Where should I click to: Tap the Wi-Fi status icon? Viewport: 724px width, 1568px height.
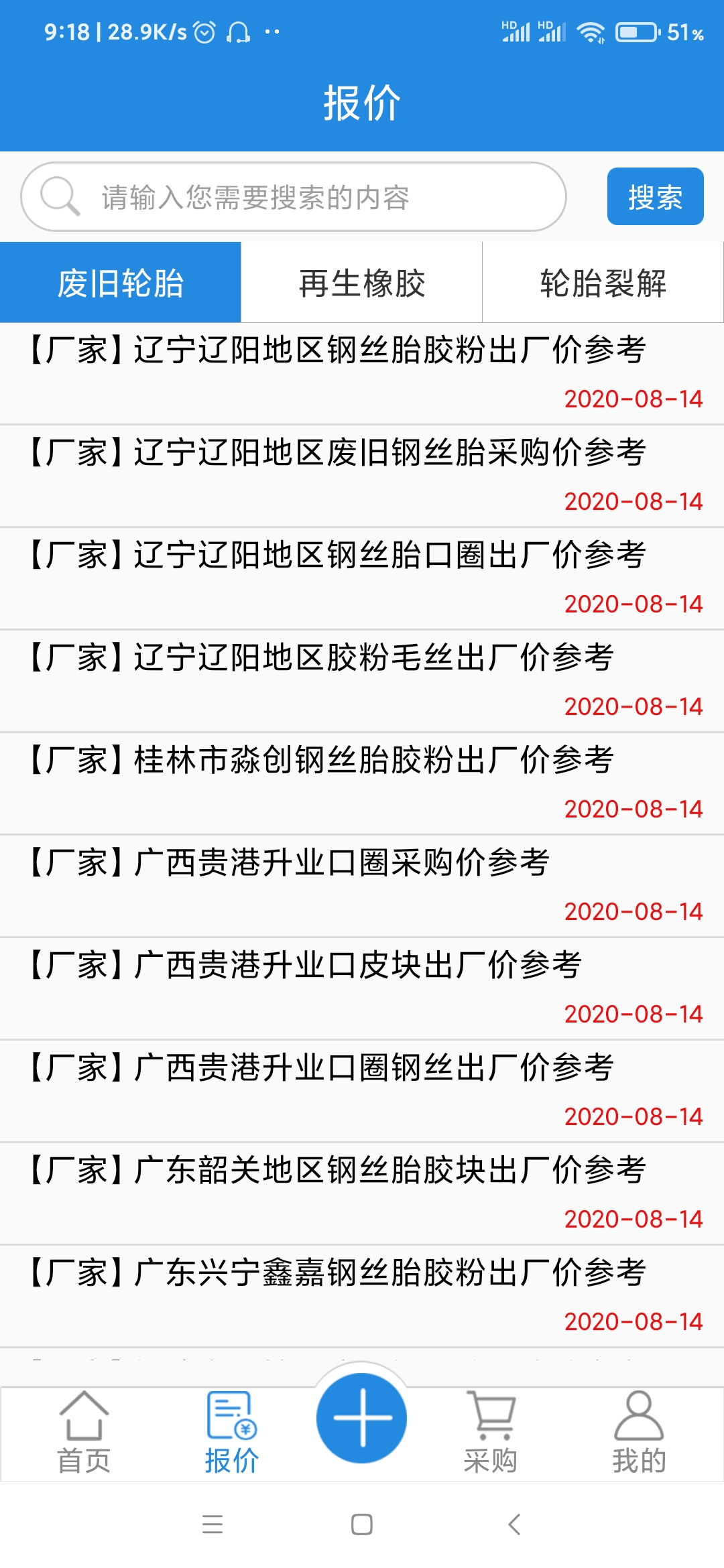coord(593,31)
